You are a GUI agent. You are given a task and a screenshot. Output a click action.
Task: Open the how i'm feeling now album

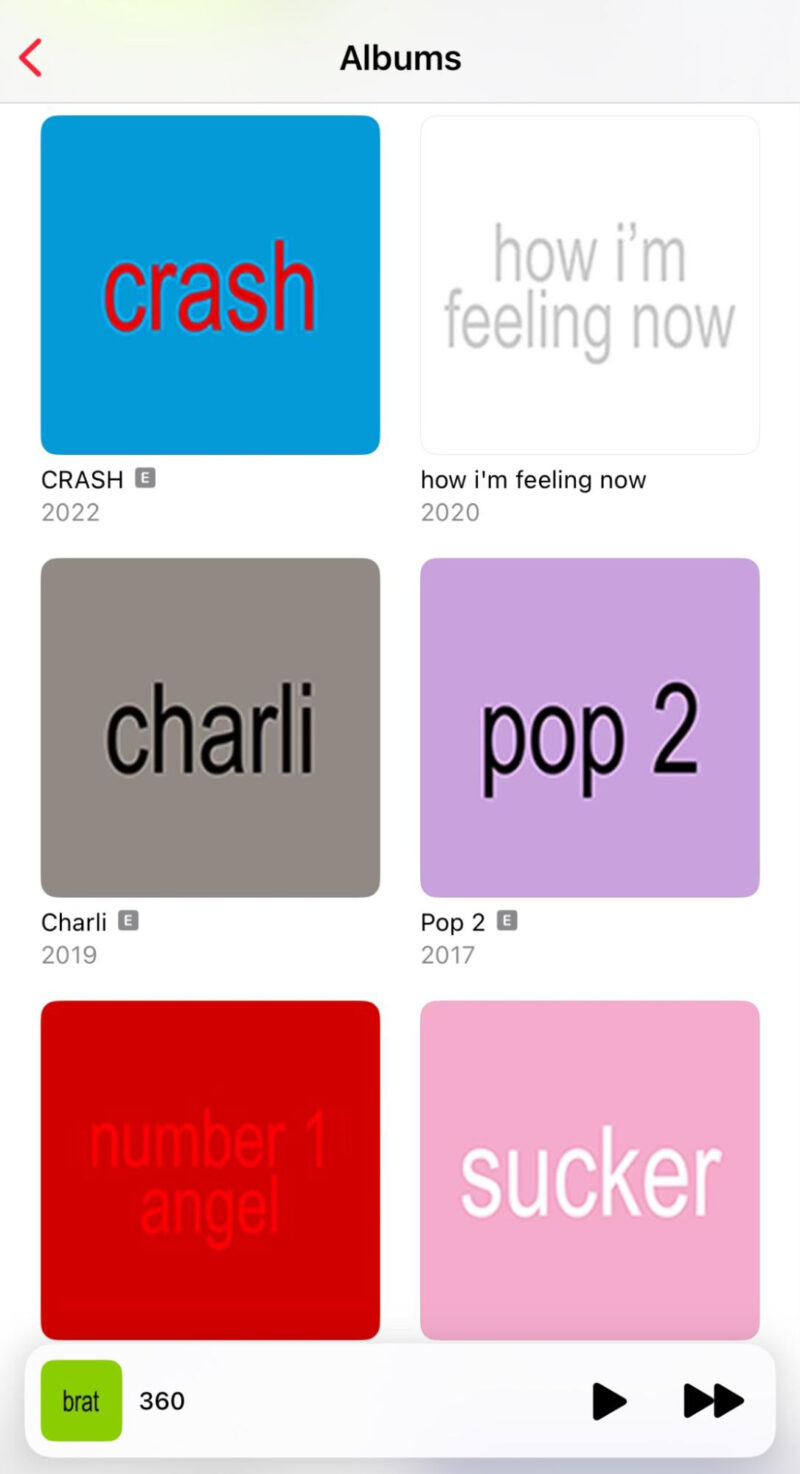[x=589, y=285]
